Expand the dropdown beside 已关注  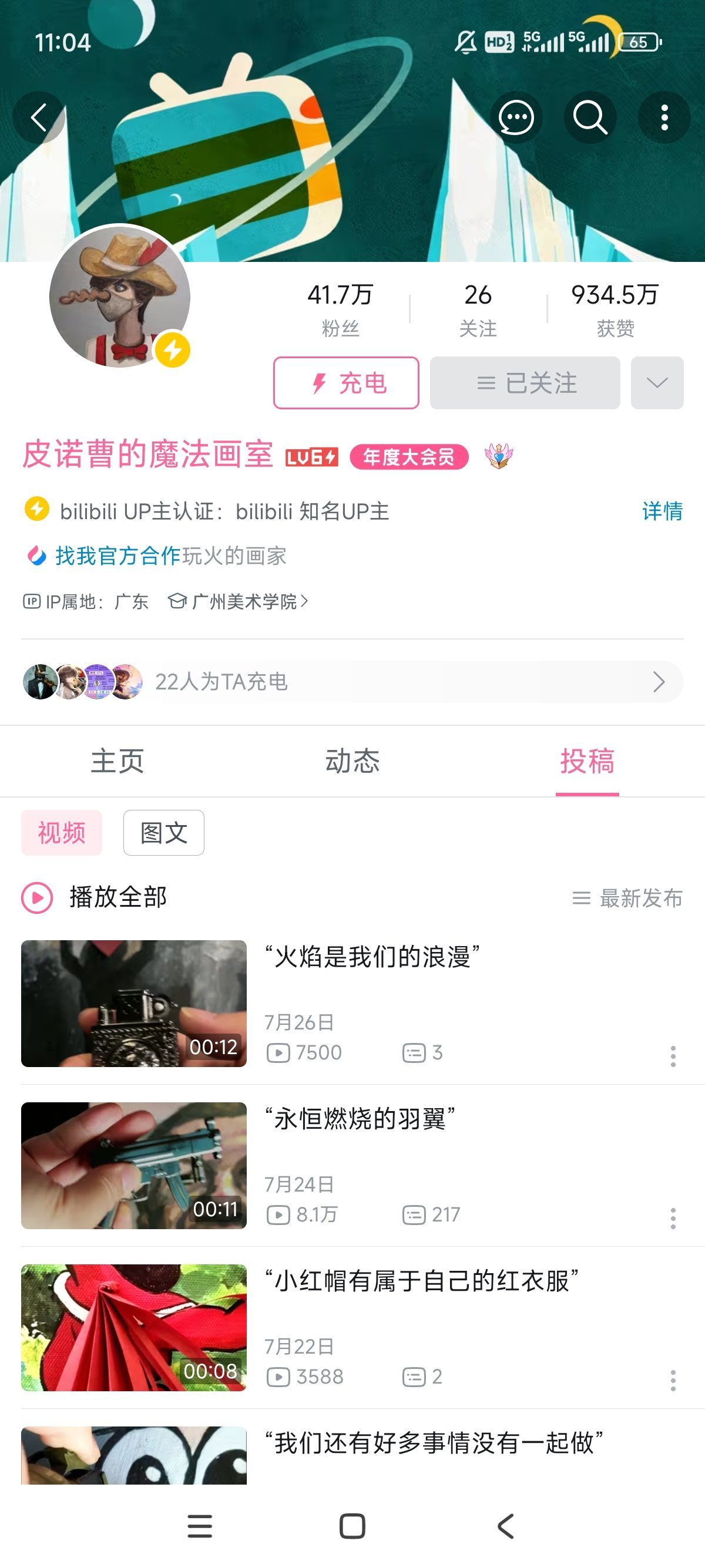657,383
